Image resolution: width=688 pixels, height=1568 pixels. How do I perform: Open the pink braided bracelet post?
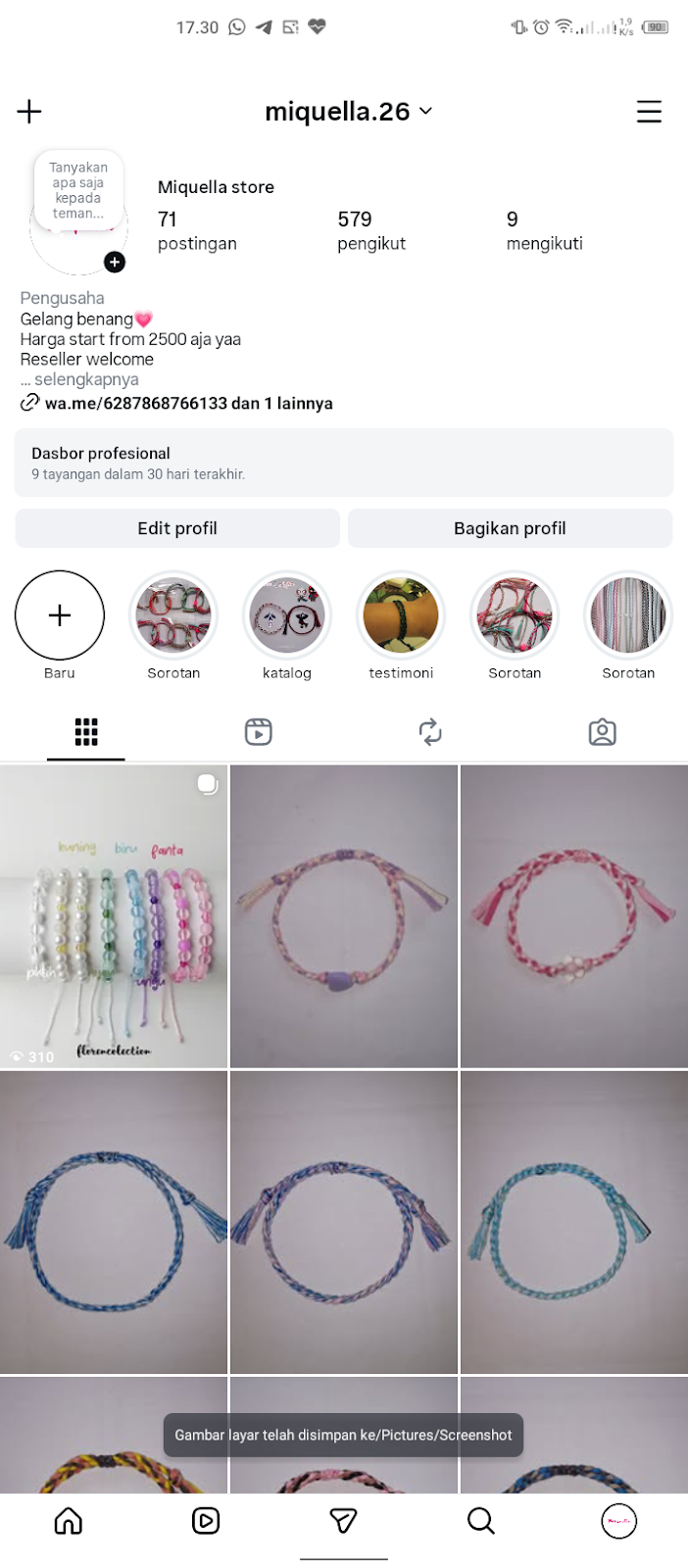pyautogui.click(x=573, y=916)
